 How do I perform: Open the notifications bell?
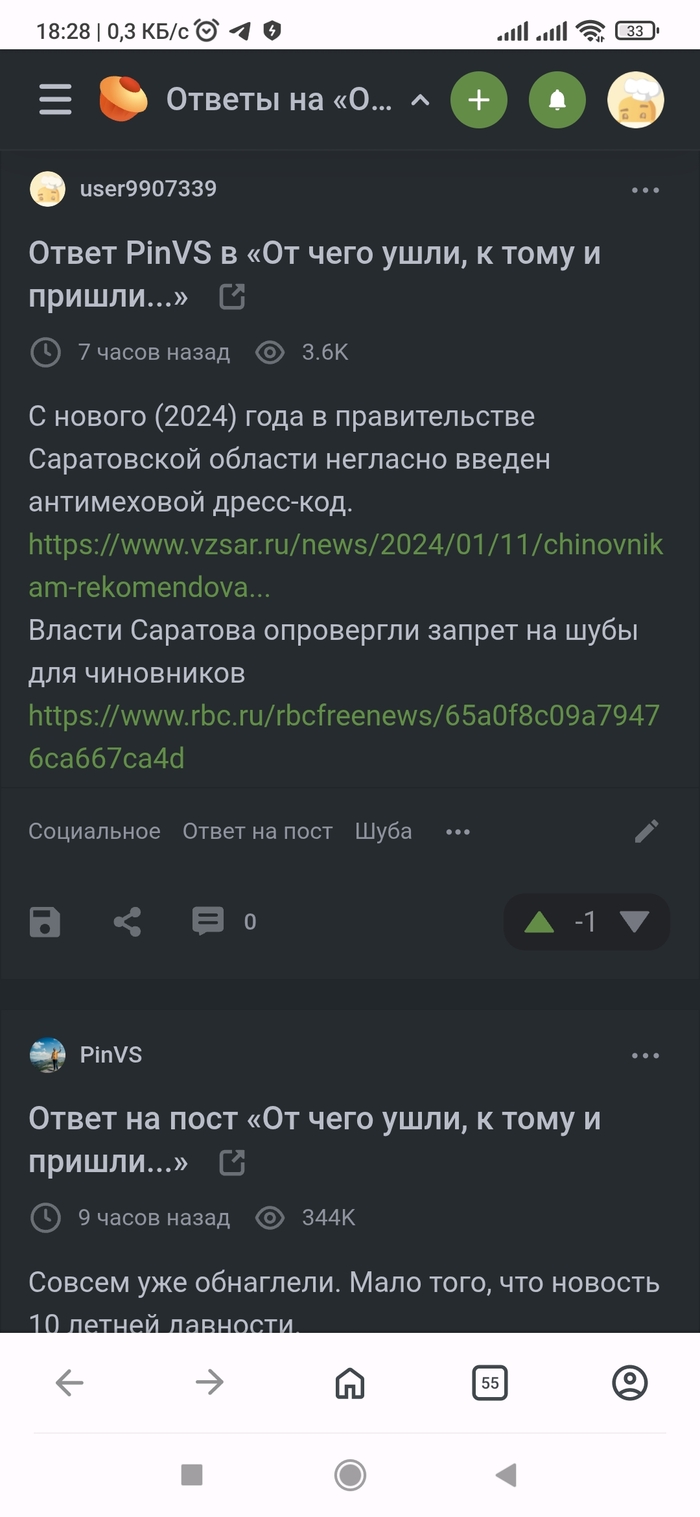tap(557, 100)
